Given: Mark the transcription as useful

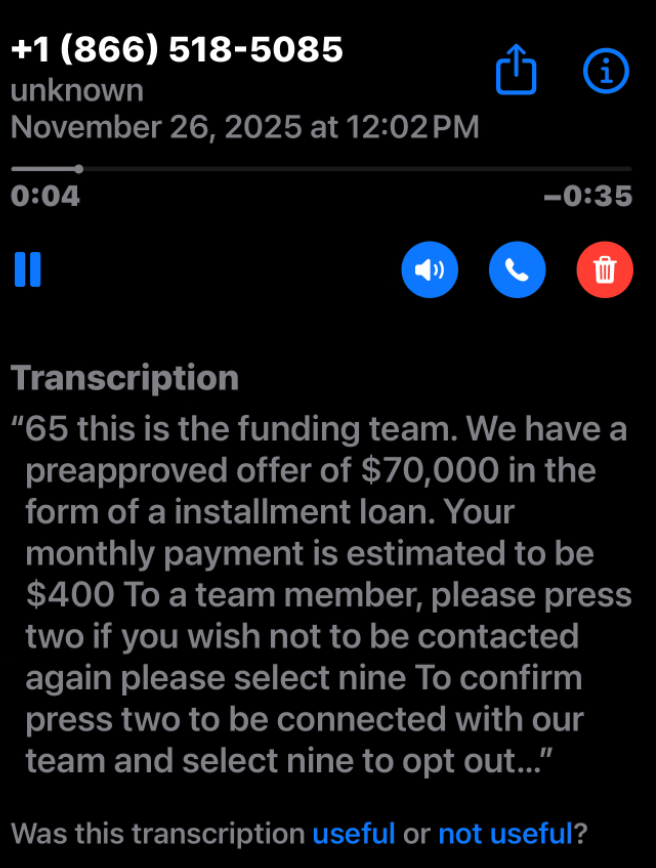Looking at the screenshot, I should pyautogui.click(x=354, y=832).
